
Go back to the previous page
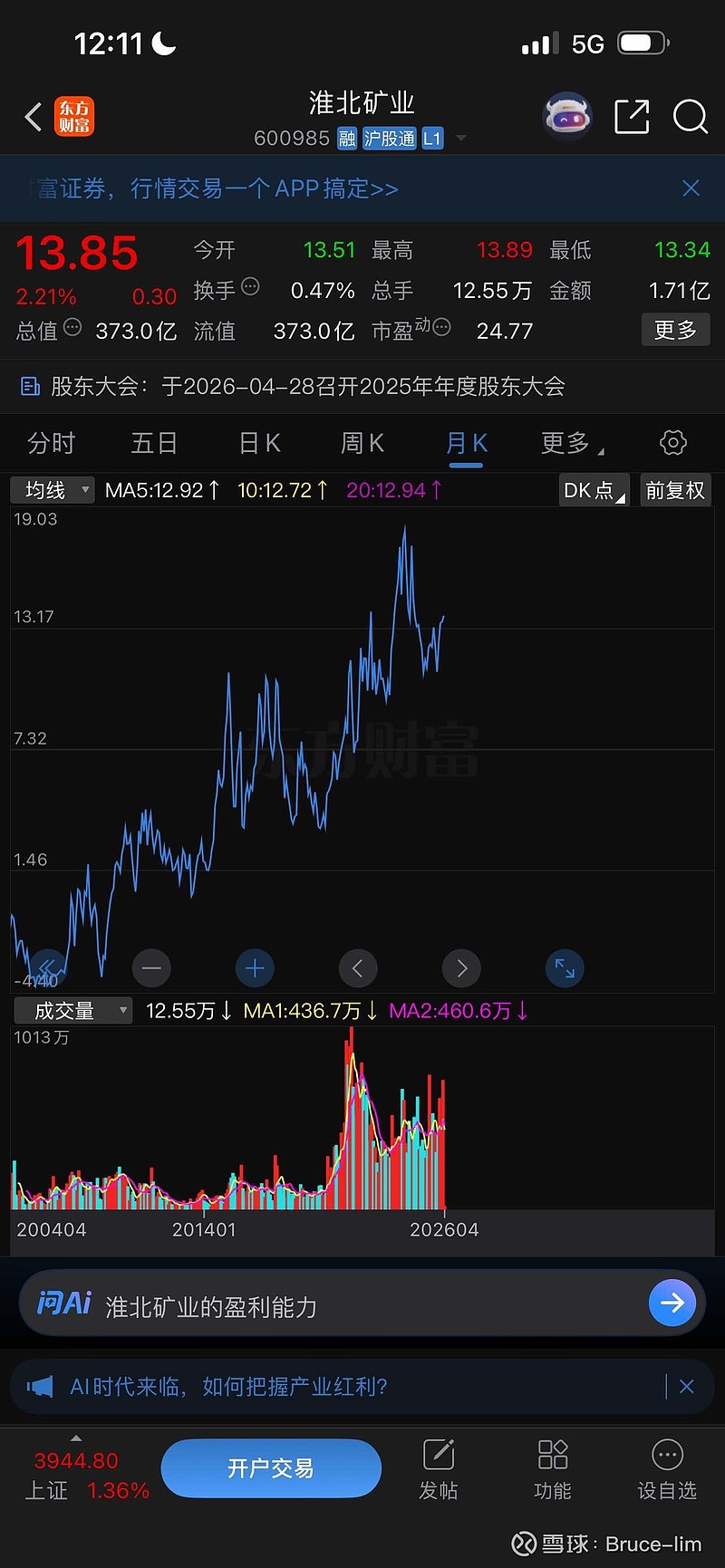[34, 117]
